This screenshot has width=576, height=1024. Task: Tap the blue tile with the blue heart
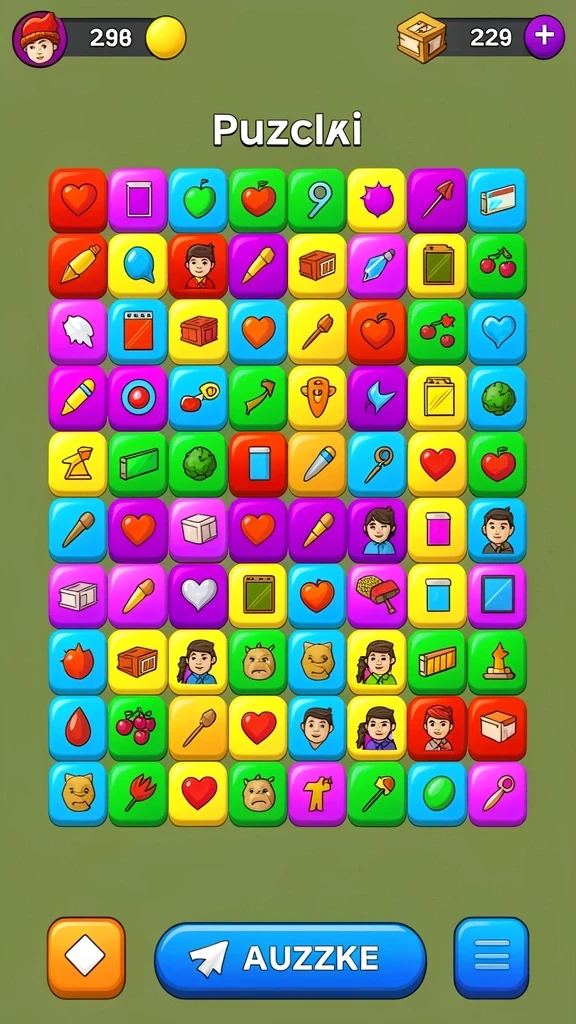tap(497, 332)
